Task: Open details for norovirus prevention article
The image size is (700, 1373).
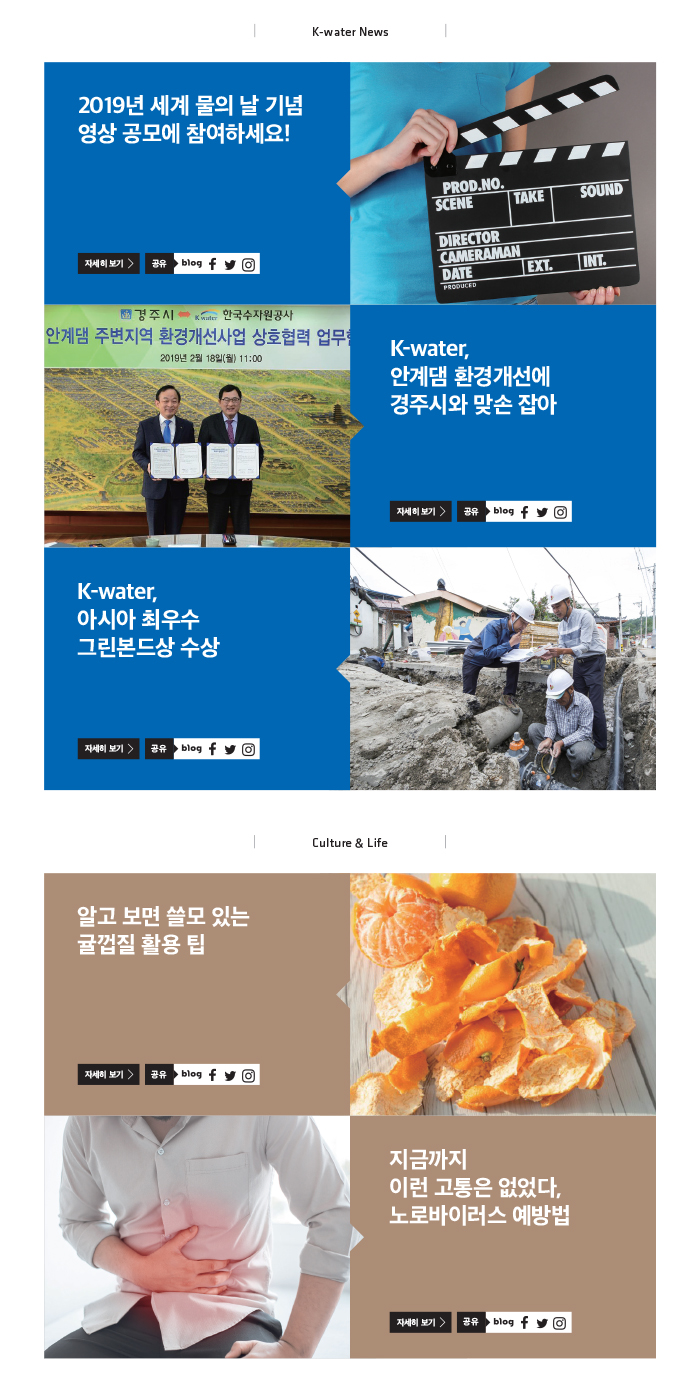Action: (x=420, y=1323)
